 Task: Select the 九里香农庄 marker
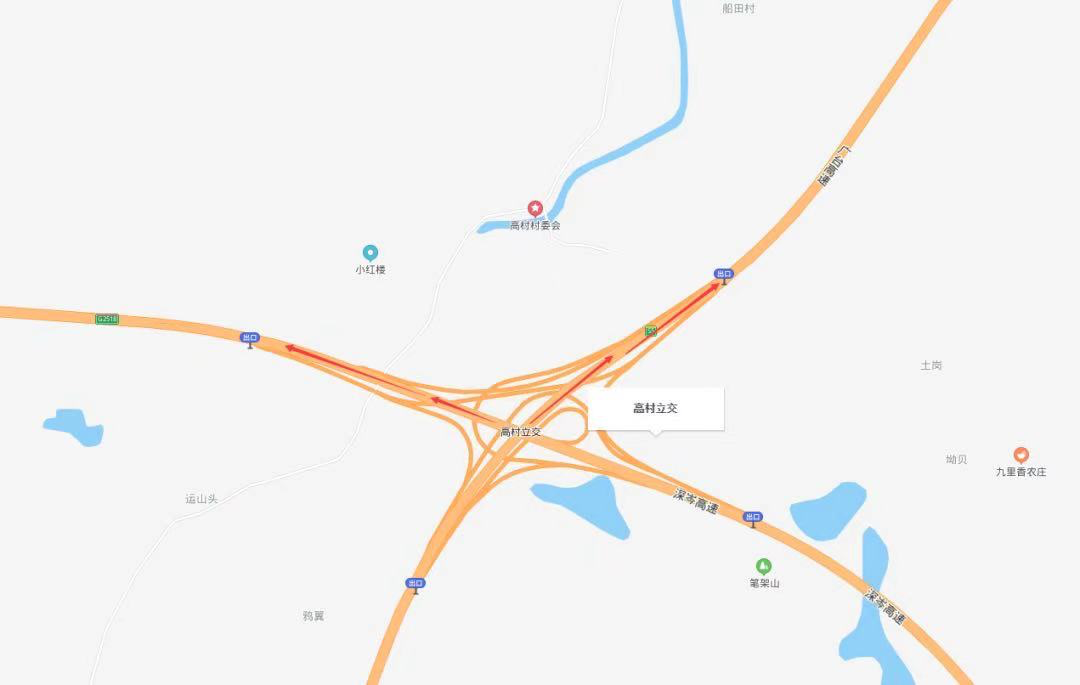[x=1021, y=455]
